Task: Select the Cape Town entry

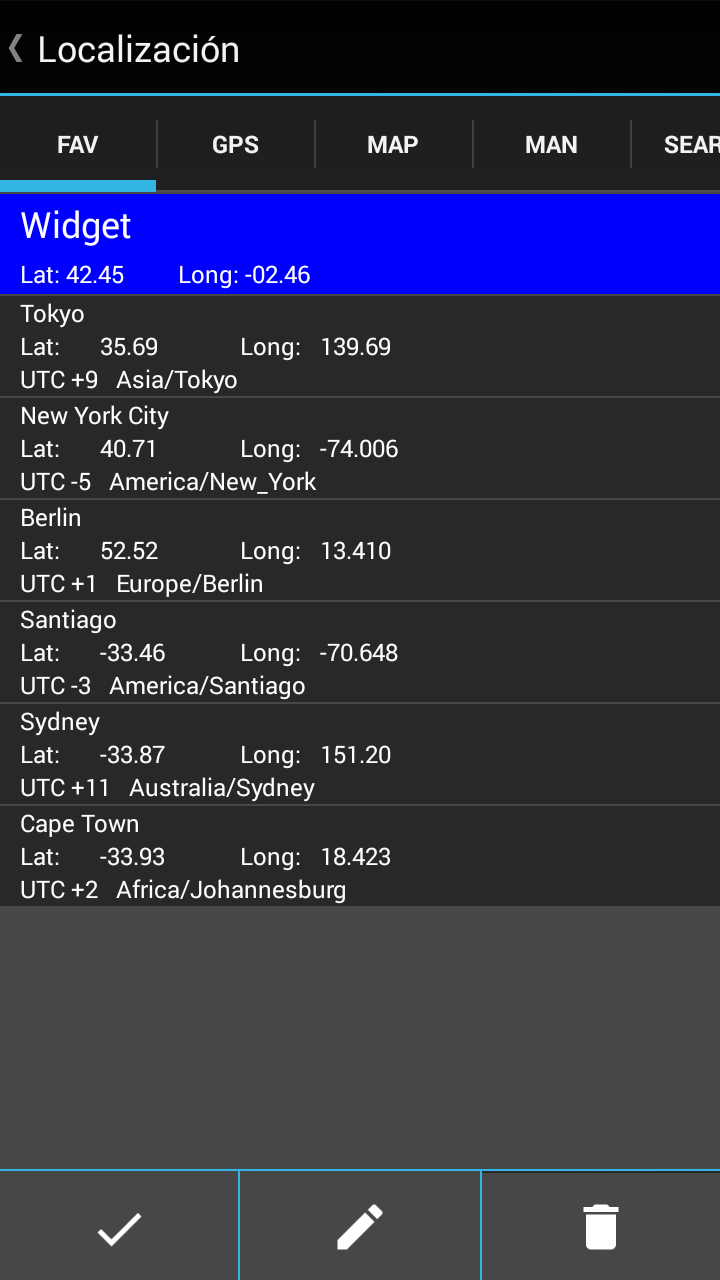Action: 360,856
